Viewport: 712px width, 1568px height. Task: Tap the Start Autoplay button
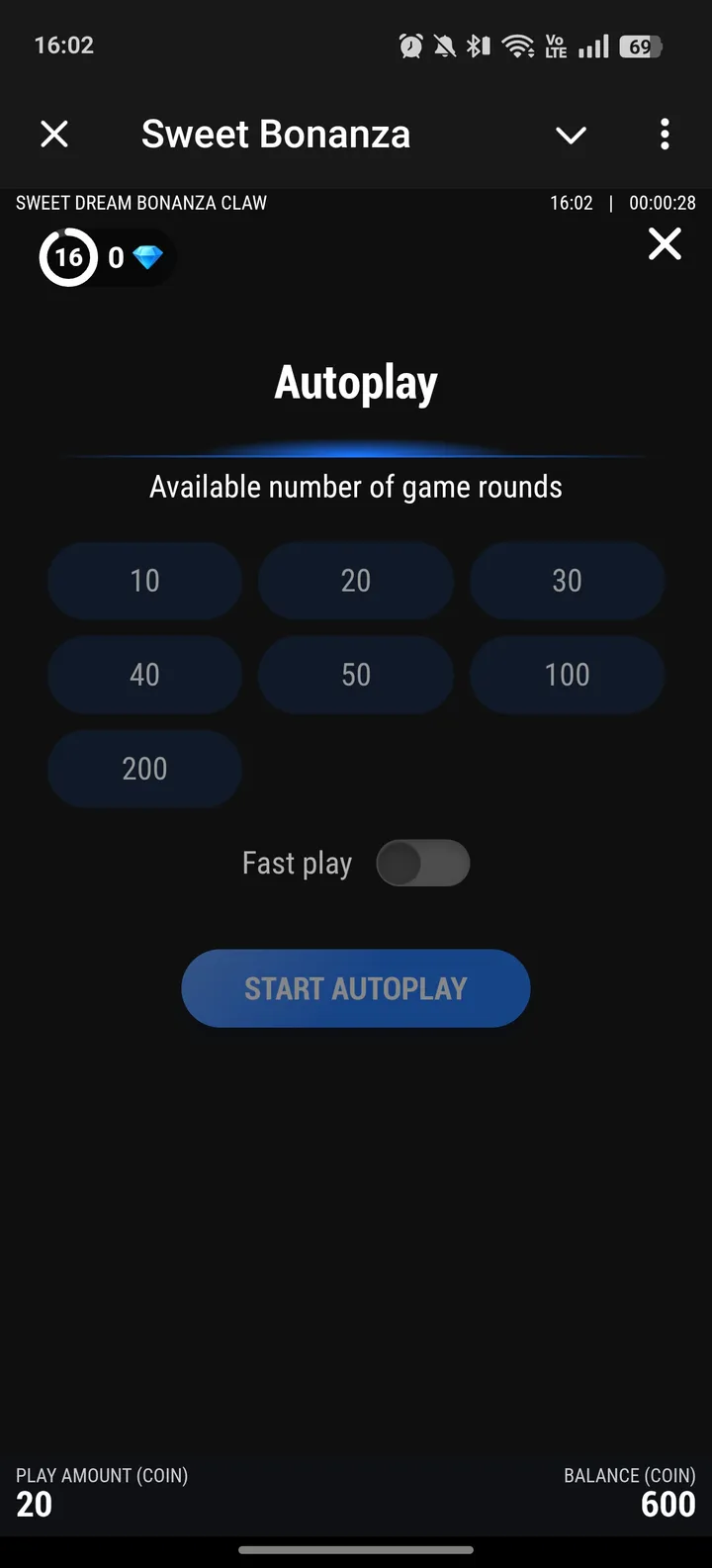(356, 988)
